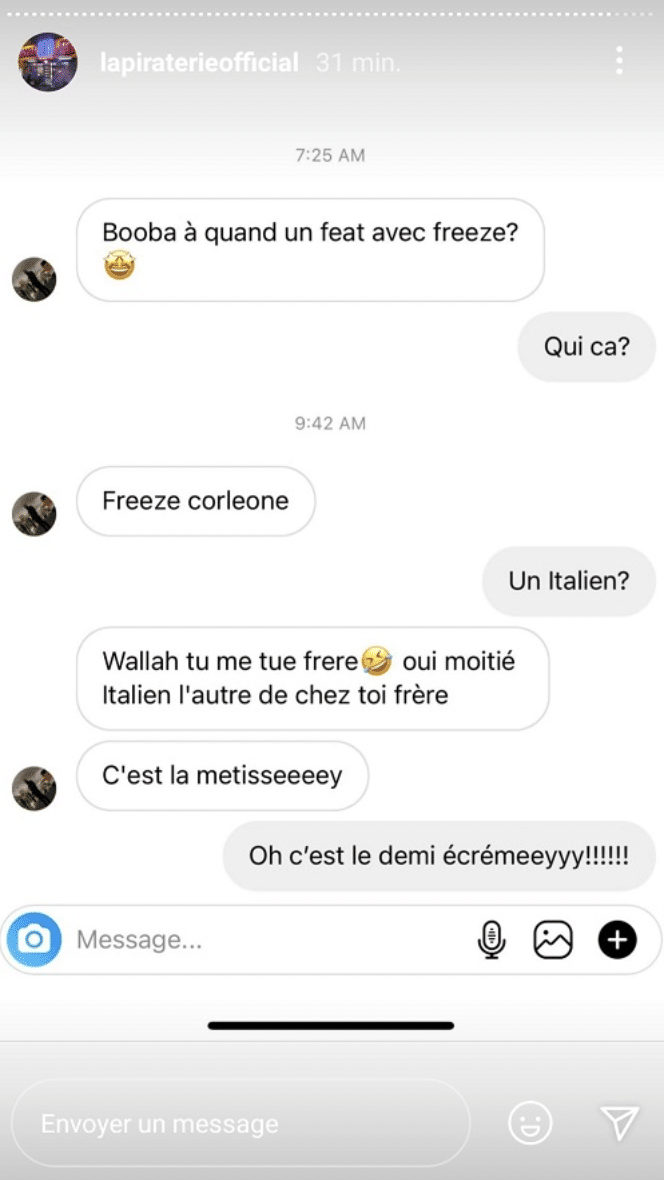Tap the lapiraterieofficial username
Image resolution: width=664 pixels, height=1180 pixels.
pyautogui.click(x=200, y=62)
